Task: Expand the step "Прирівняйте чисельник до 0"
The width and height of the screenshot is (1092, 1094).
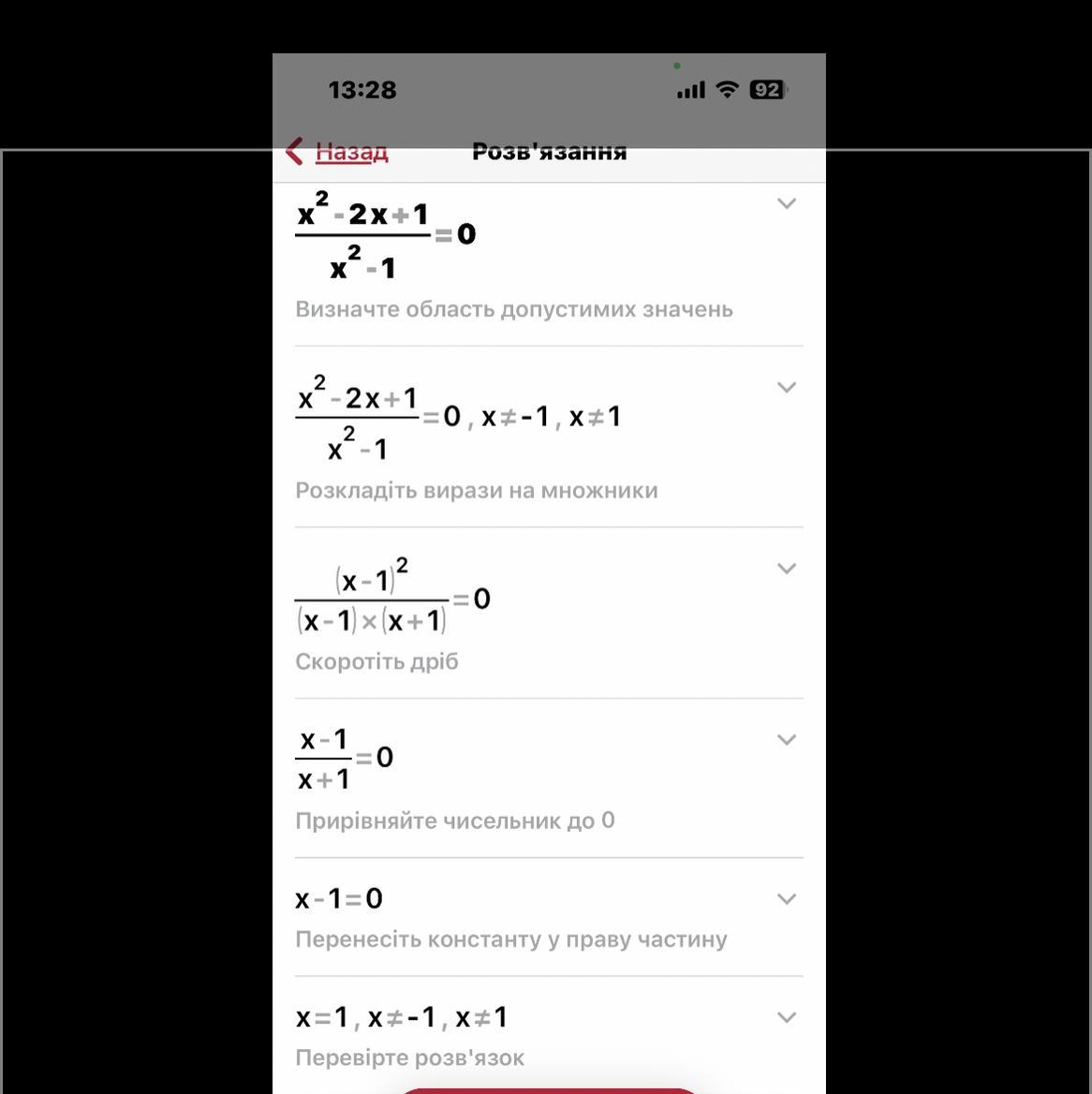Action: click(x=787, y=740)
